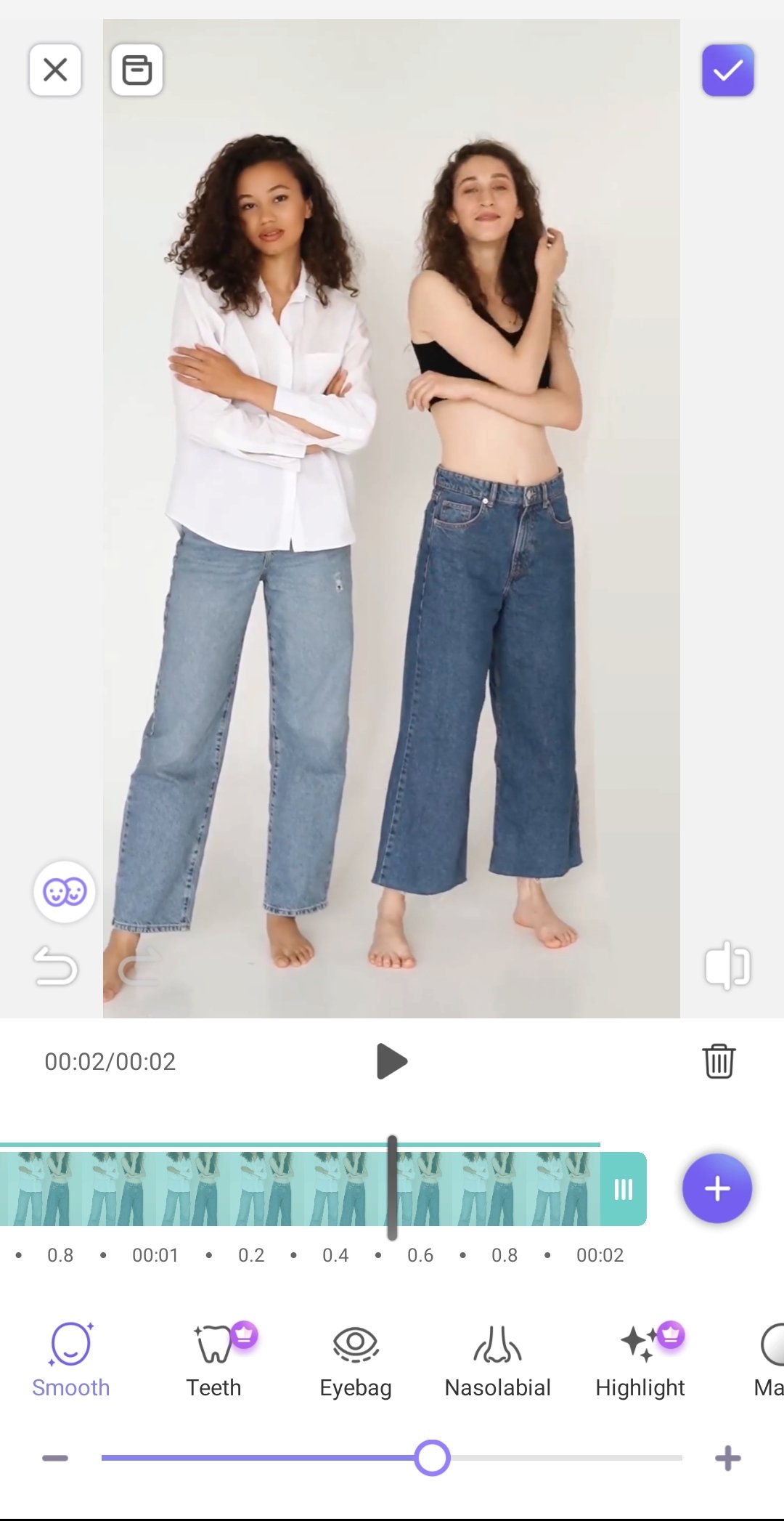The image size is (784, 1521).
Task: Undo the last edit
Action: 56,967
